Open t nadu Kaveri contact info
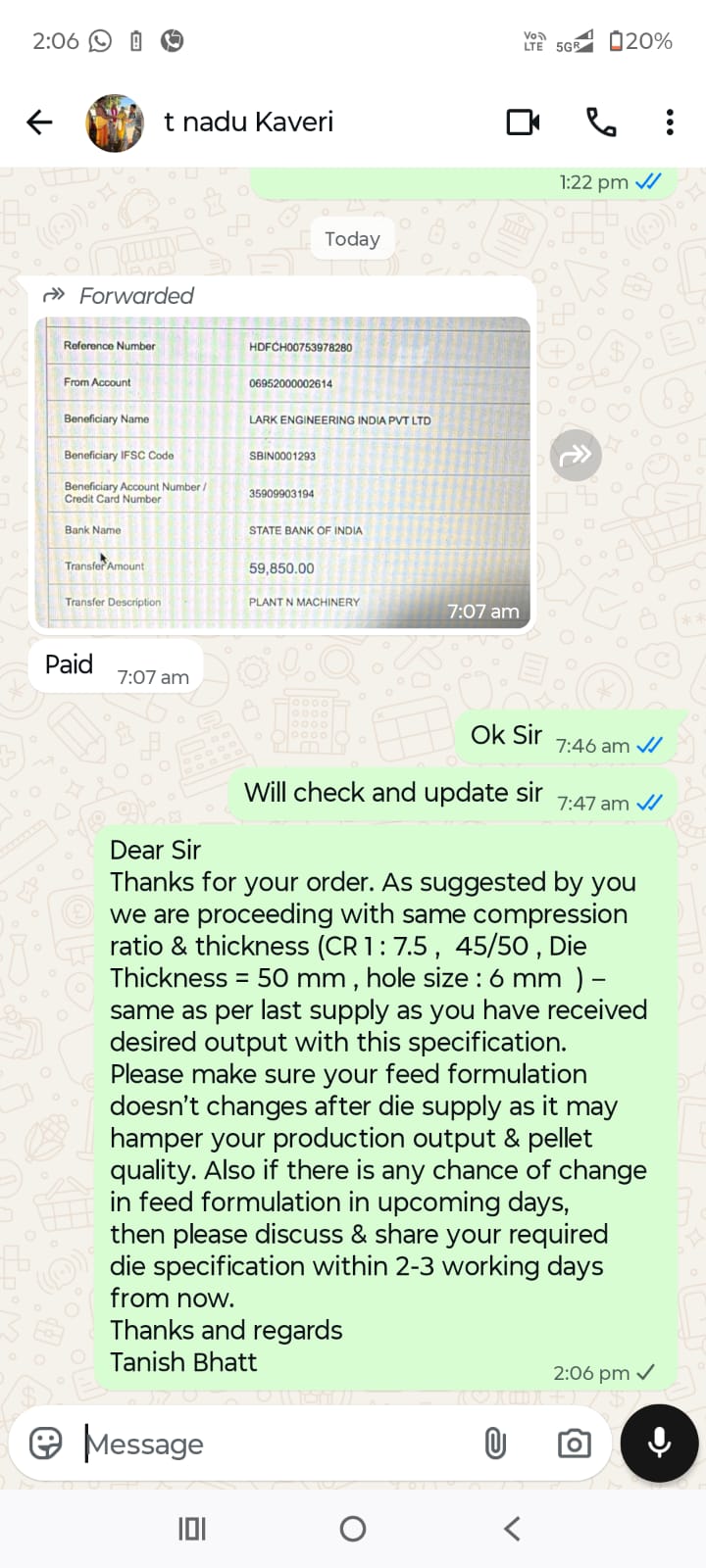 249,122
